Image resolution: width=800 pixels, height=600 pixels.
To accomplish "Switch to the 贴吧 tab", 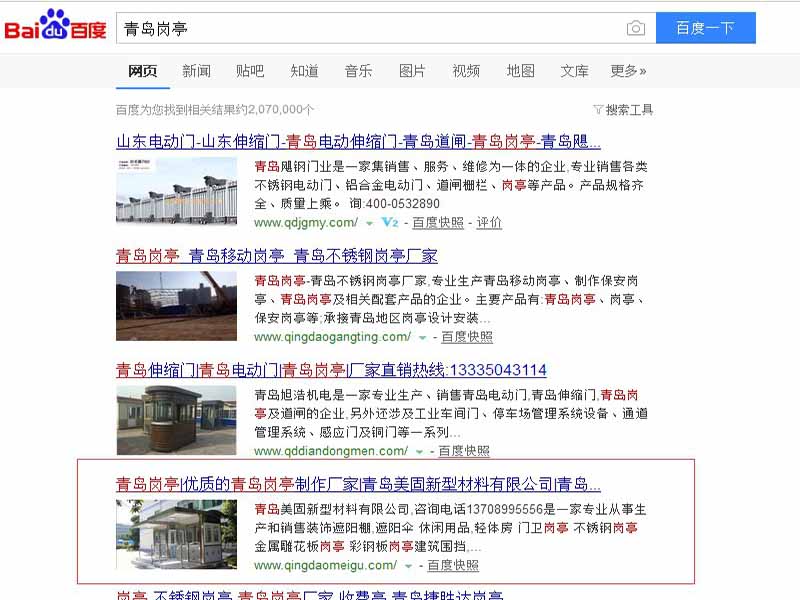I will (x=250, y=71).
